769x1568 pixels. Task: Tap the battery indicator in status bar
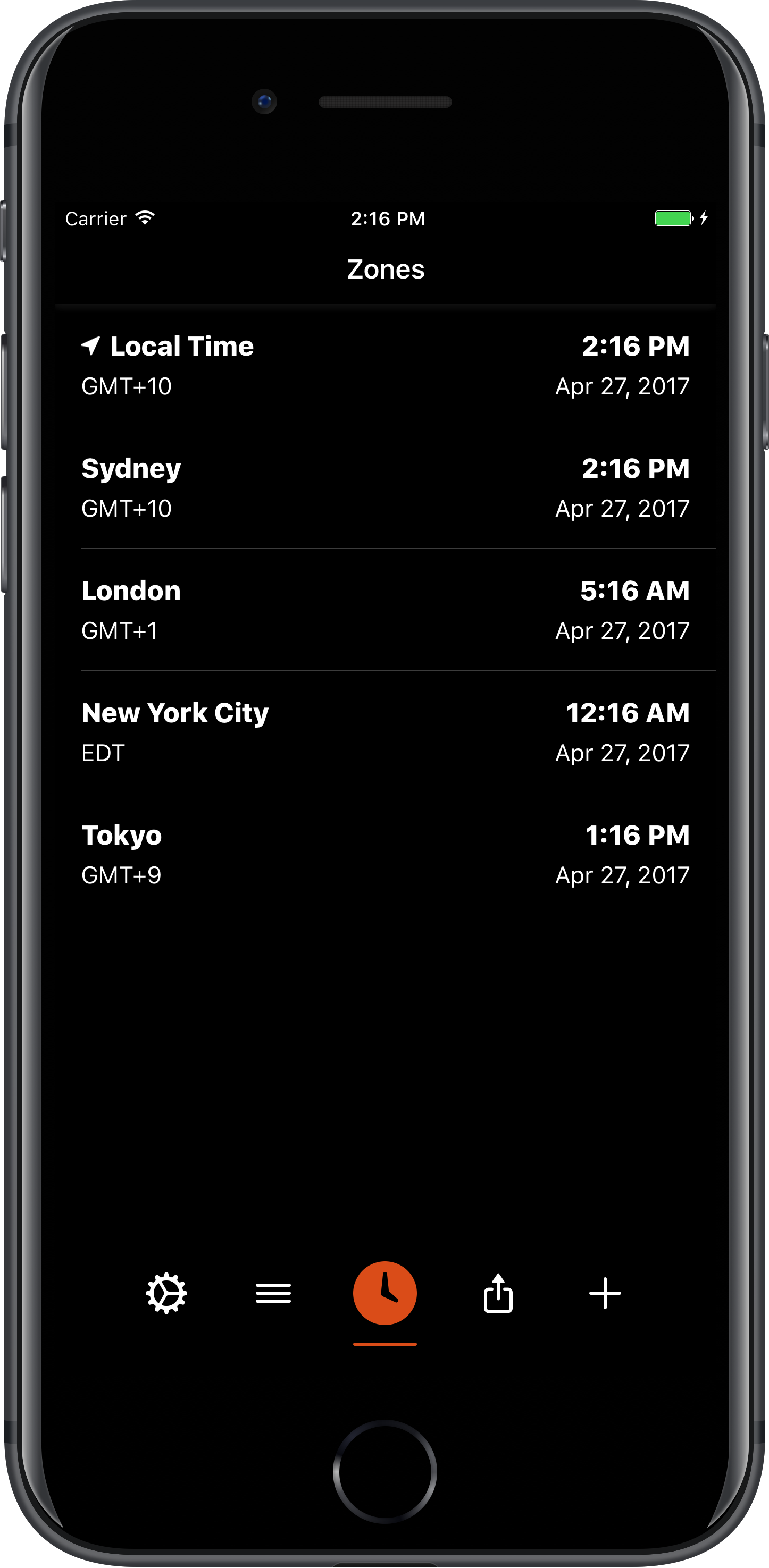pos(673,217)
